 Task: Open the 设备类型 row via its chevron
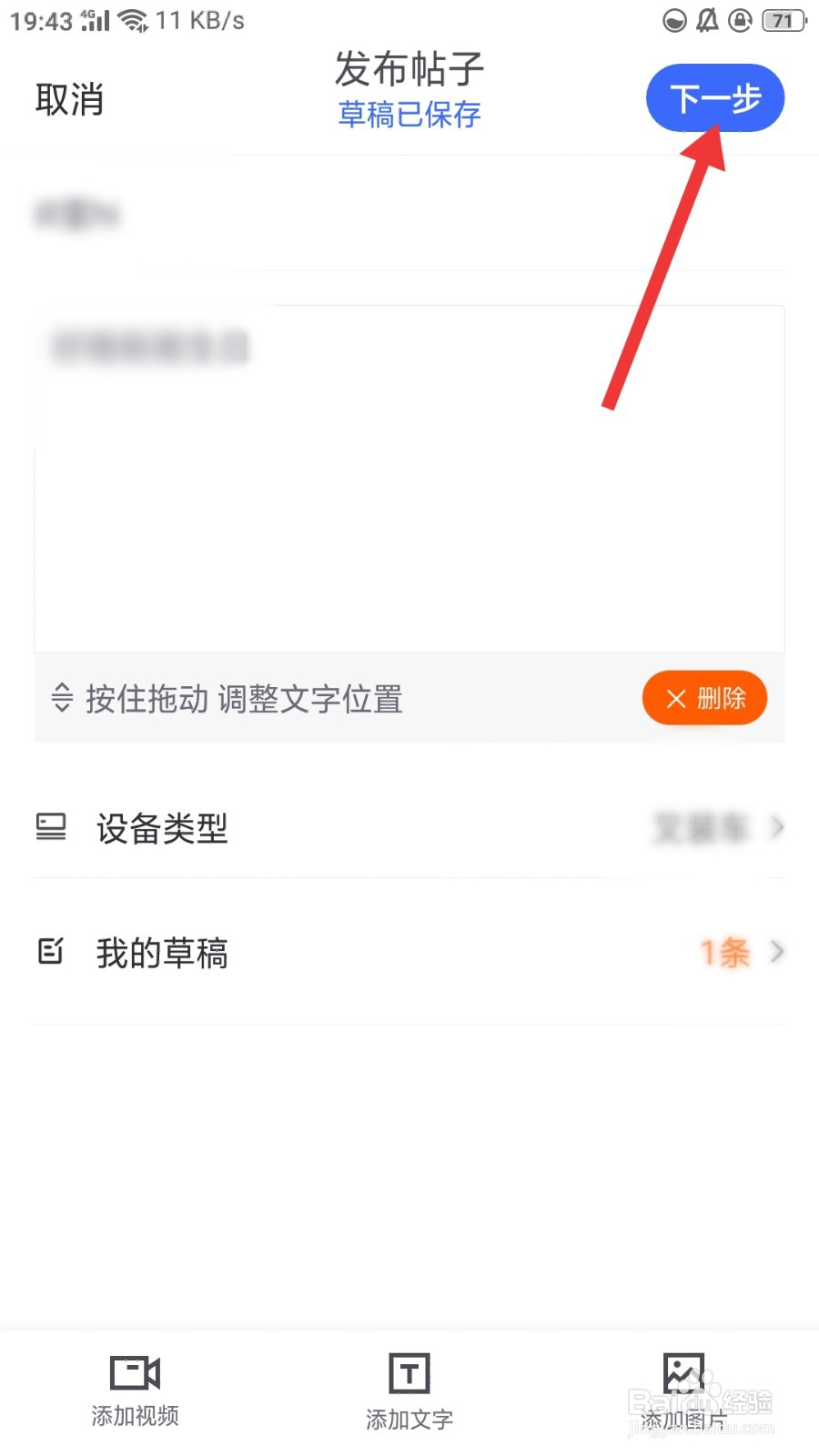click(x=777, y=828)
